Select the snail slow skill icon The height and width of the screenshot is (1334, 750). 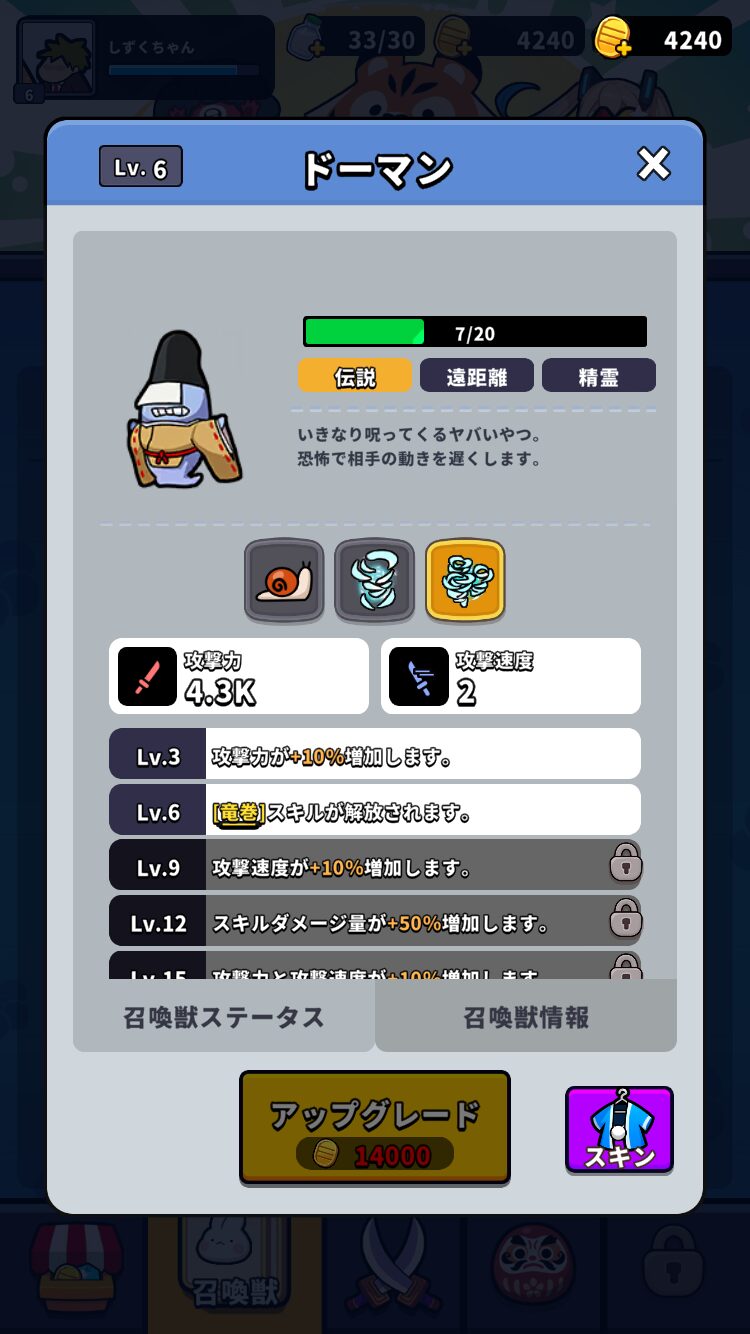(x=284, y=580)
